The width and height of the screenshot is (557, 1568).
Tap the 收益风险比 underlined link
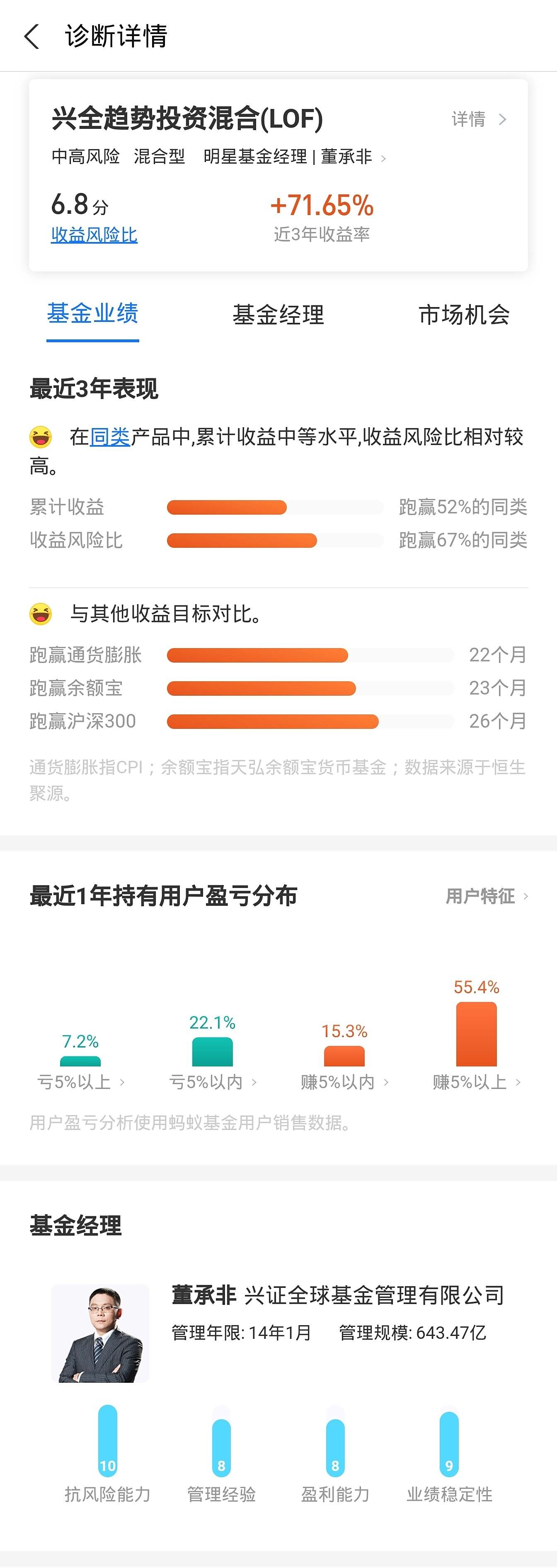pos(94,235)
